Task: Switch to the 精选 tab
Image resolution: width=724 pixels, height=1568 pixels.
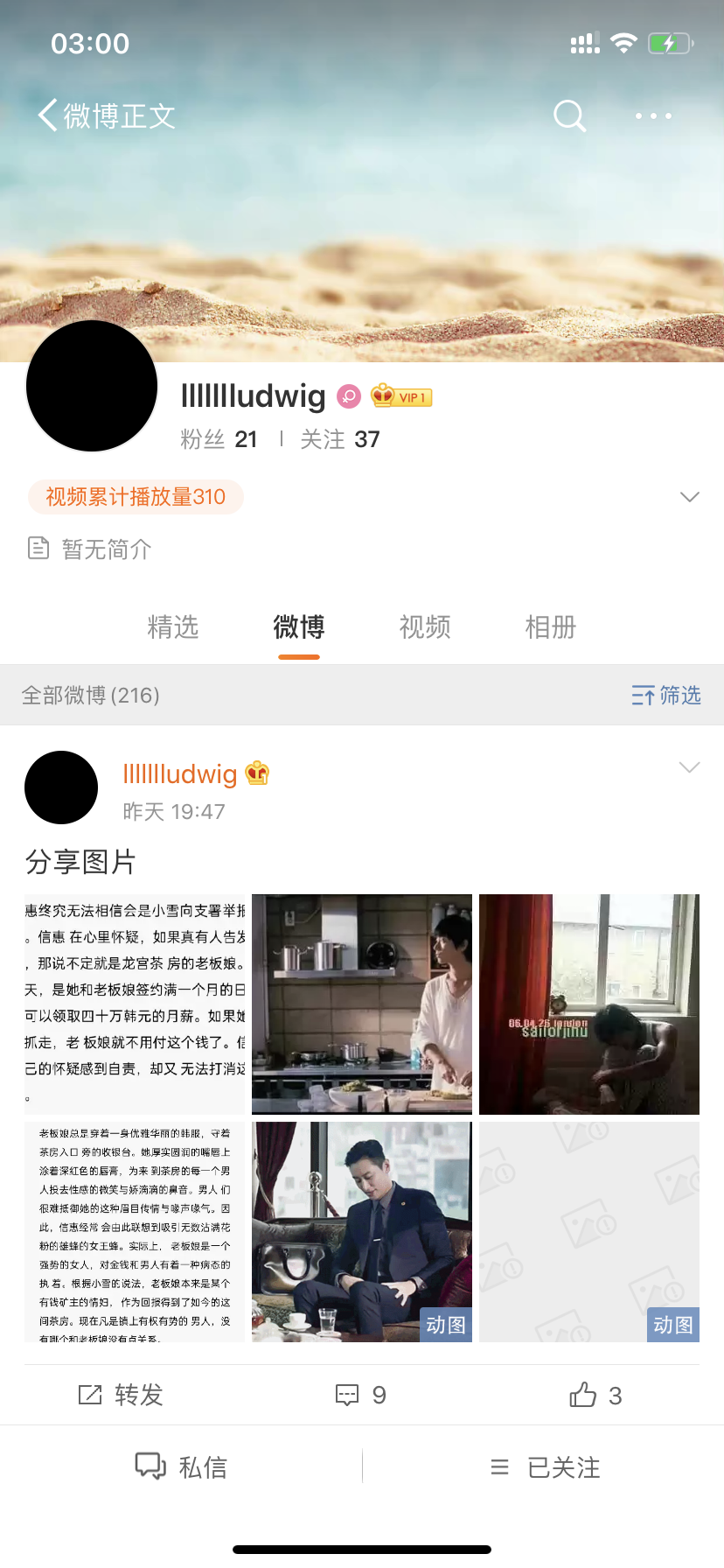Action: coord(173,627)
